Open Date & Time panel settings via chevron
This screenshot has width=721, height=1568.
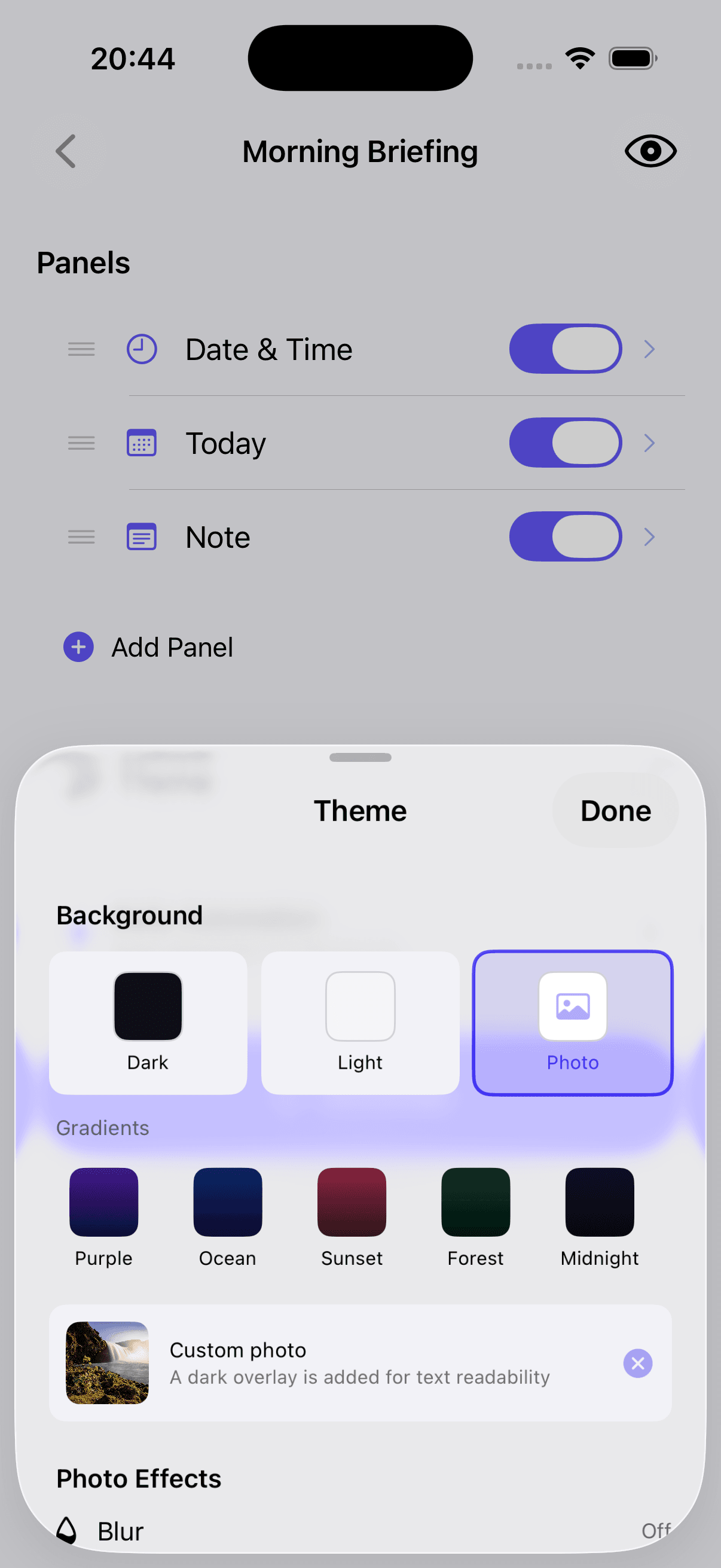click(x=650, y=349)
